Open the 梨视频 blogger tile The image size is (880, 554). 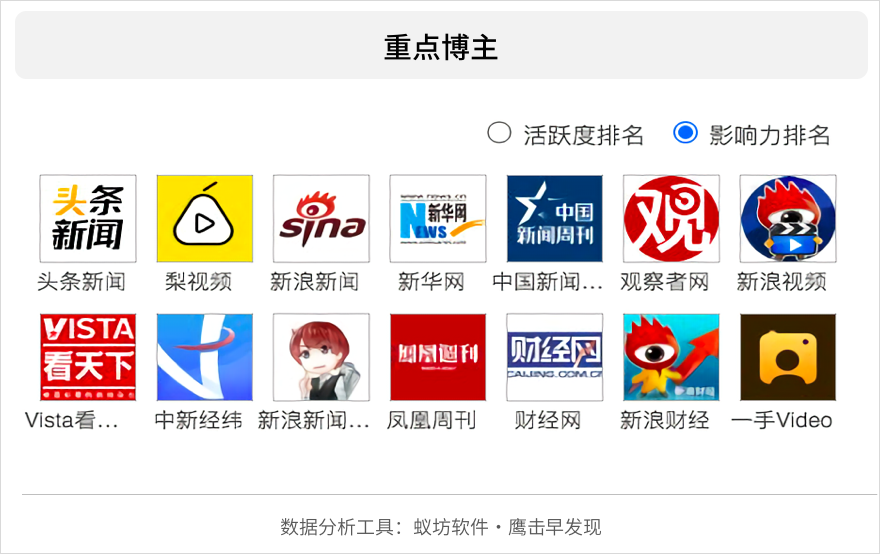pyautogui.click(x=204, y=219)
